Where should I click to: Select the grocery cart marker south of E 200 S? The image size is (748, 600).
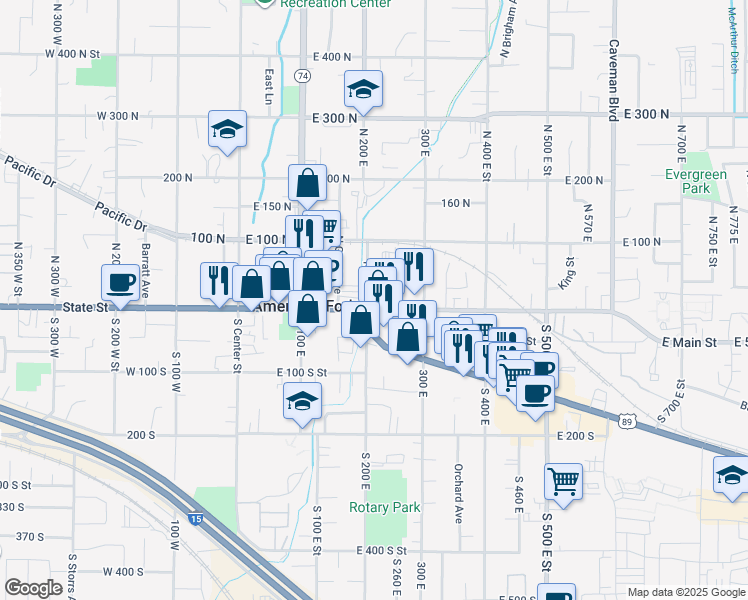tap(564, 482)
